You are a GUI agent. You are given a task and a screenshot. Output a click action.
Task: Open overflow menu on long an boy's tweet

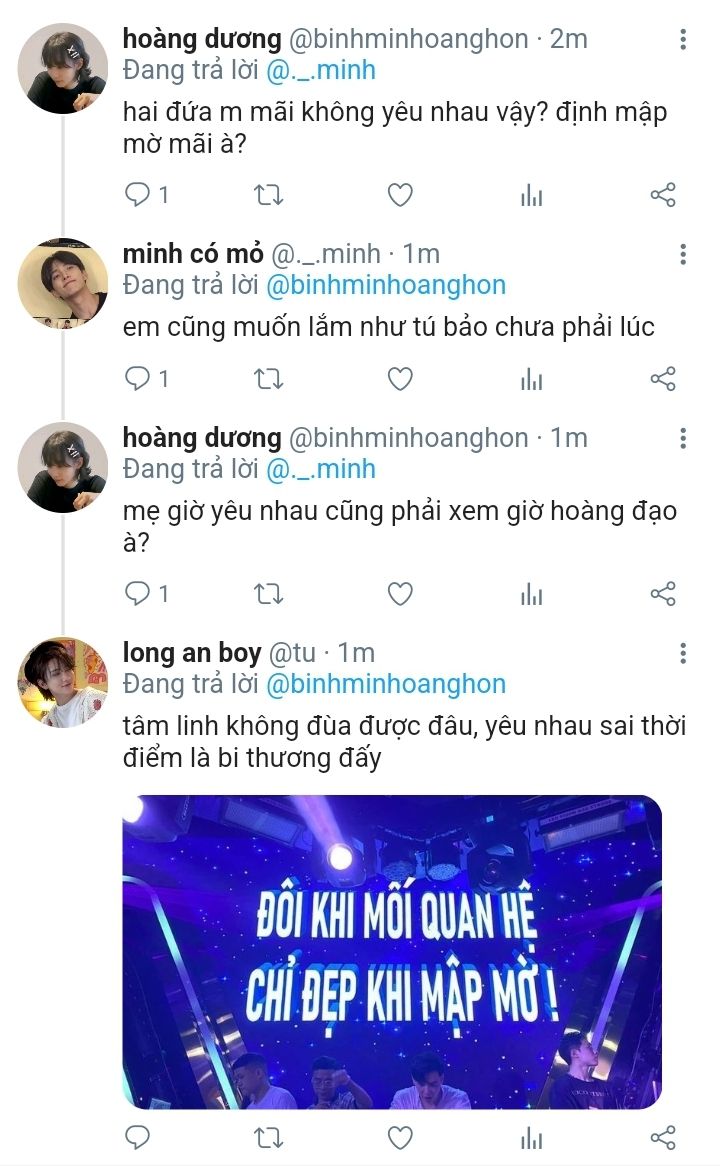(683, 654)
